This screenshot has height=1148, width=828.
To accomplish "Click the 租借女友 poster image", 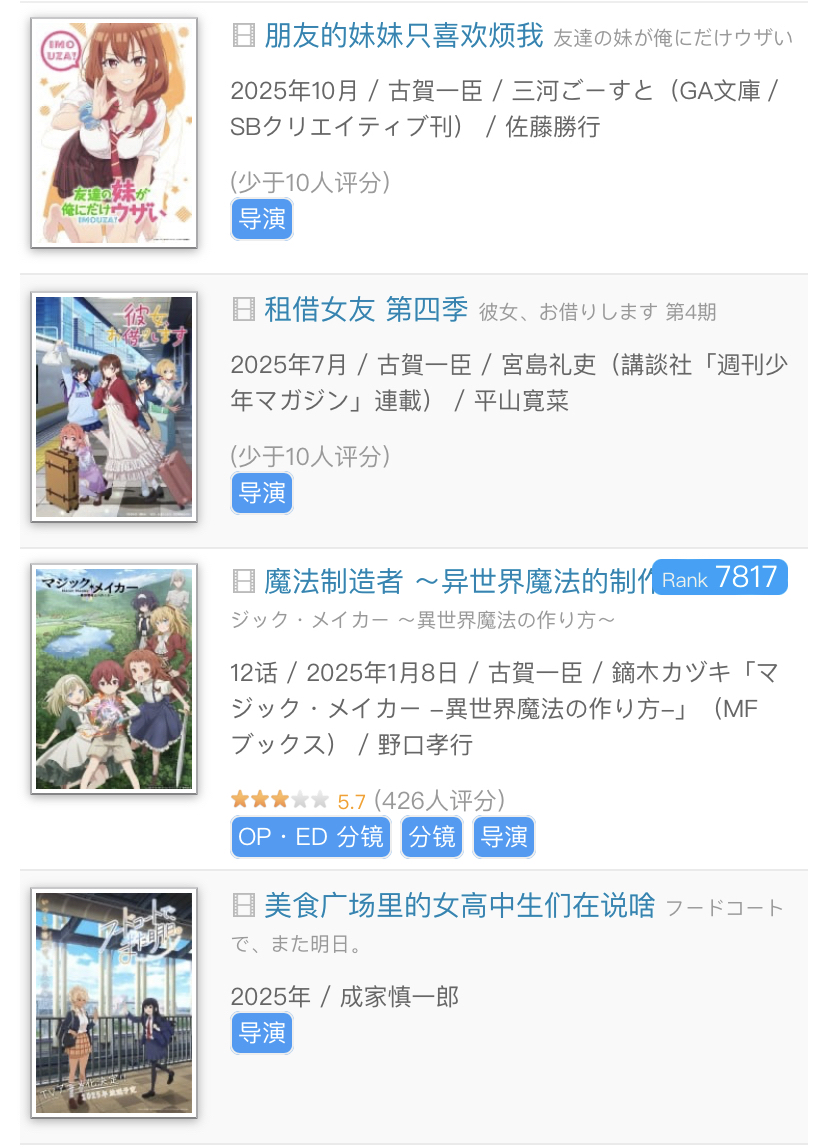I will point(113,406).
